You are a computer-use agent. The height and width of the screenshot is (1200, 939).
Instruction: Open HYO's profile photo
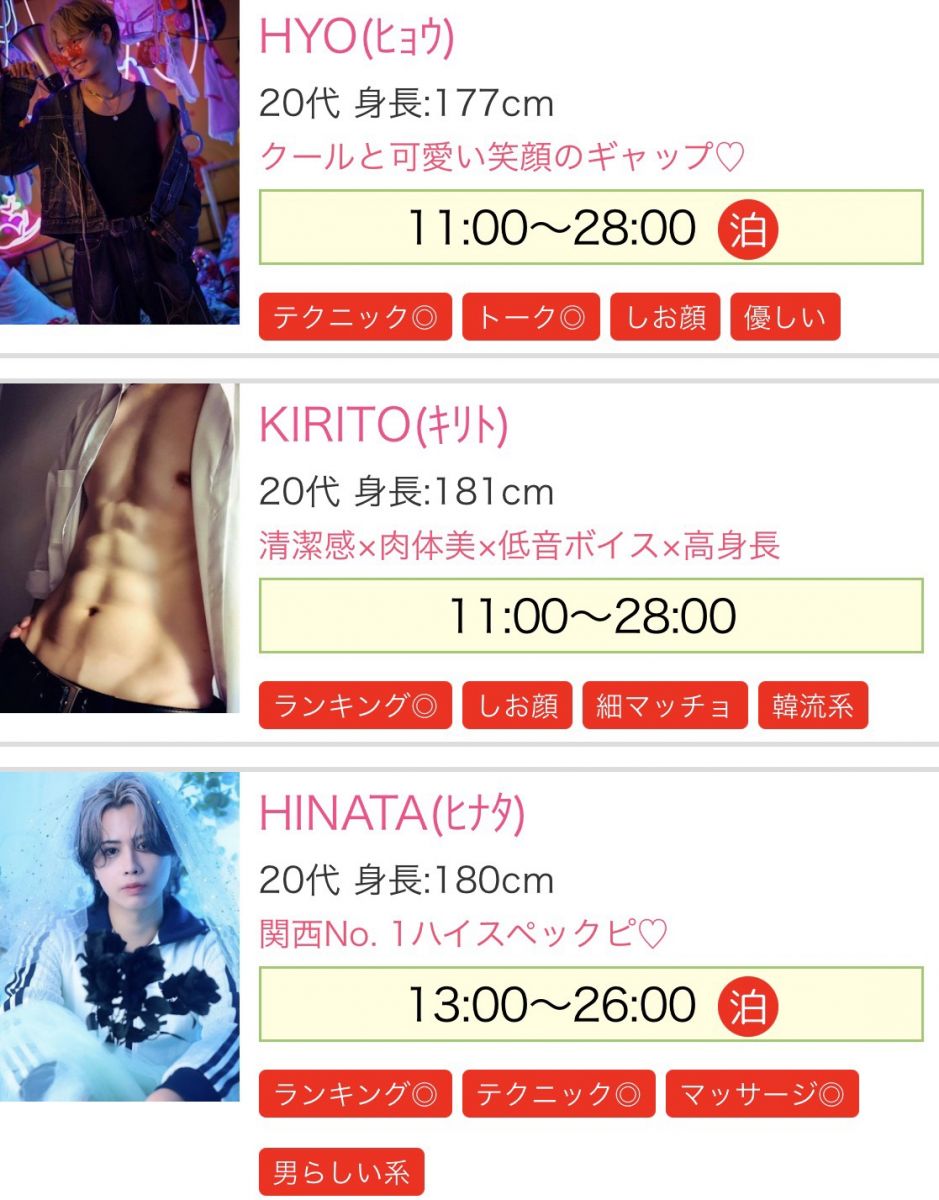[x=119, y=160]
